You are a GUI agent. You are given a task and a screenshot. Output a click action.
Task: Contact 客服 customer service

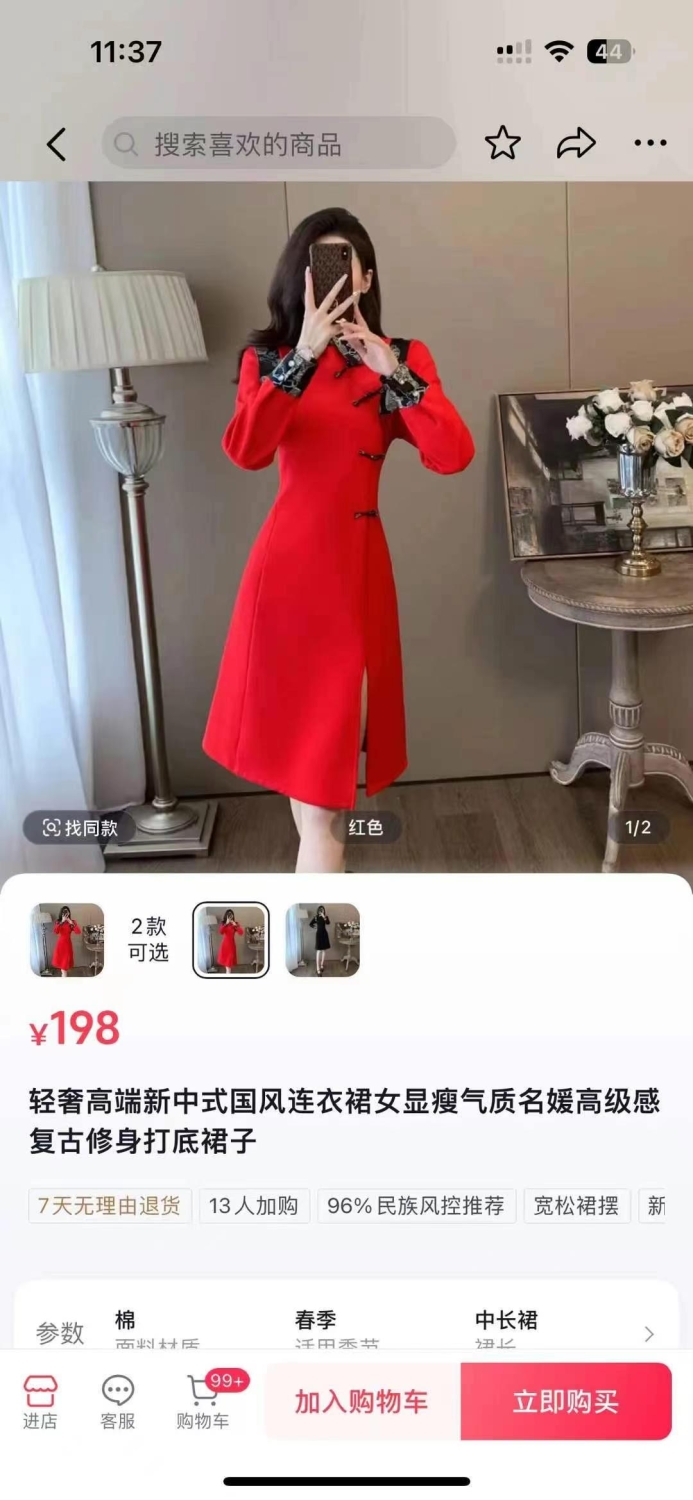point(118,1402)
